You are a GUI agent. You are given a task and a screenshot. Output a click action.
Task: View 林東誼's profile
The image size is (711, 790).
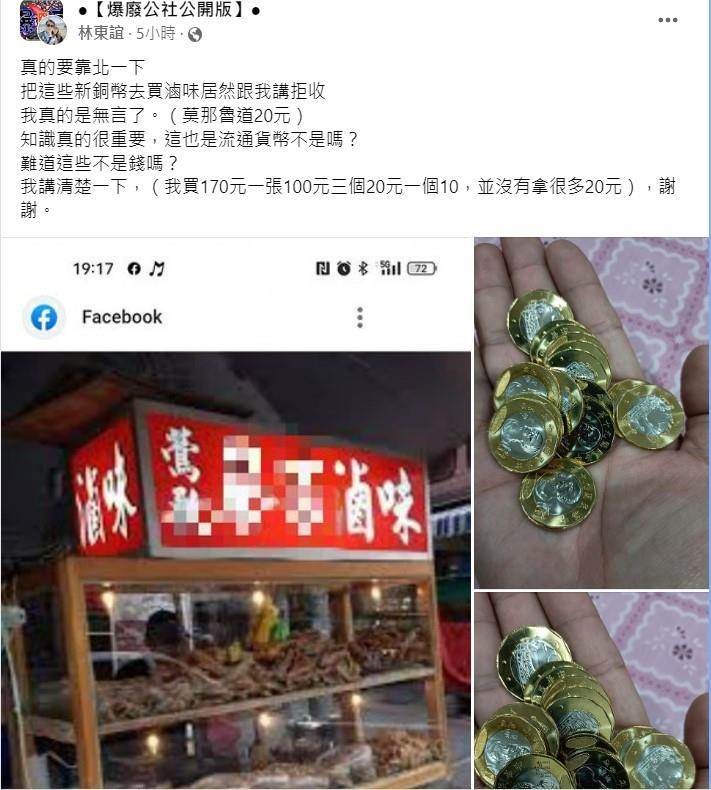[x=103, y=33]
